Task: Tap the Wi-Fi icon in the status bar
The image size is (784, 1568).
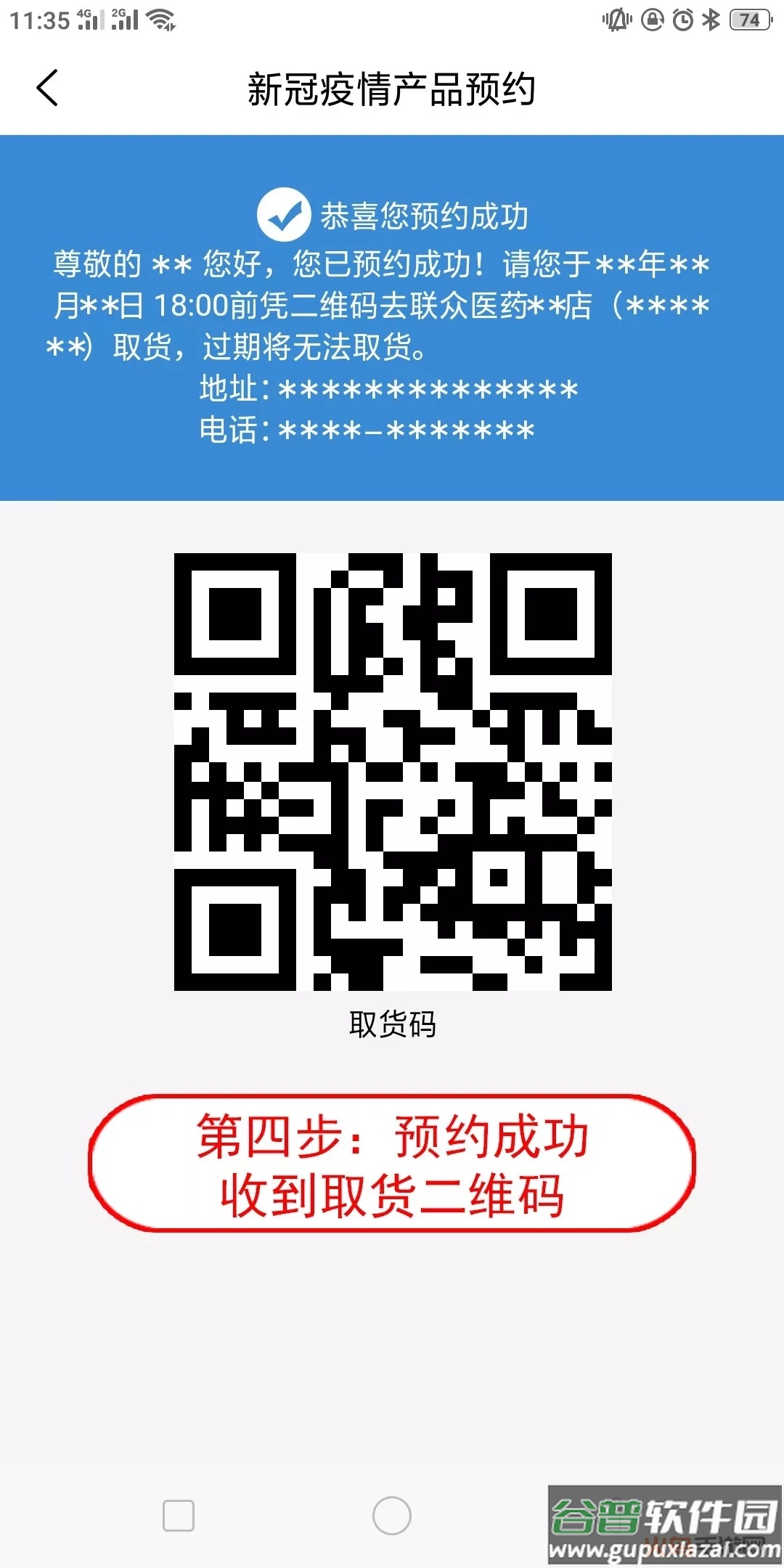Action: [163, 21]
